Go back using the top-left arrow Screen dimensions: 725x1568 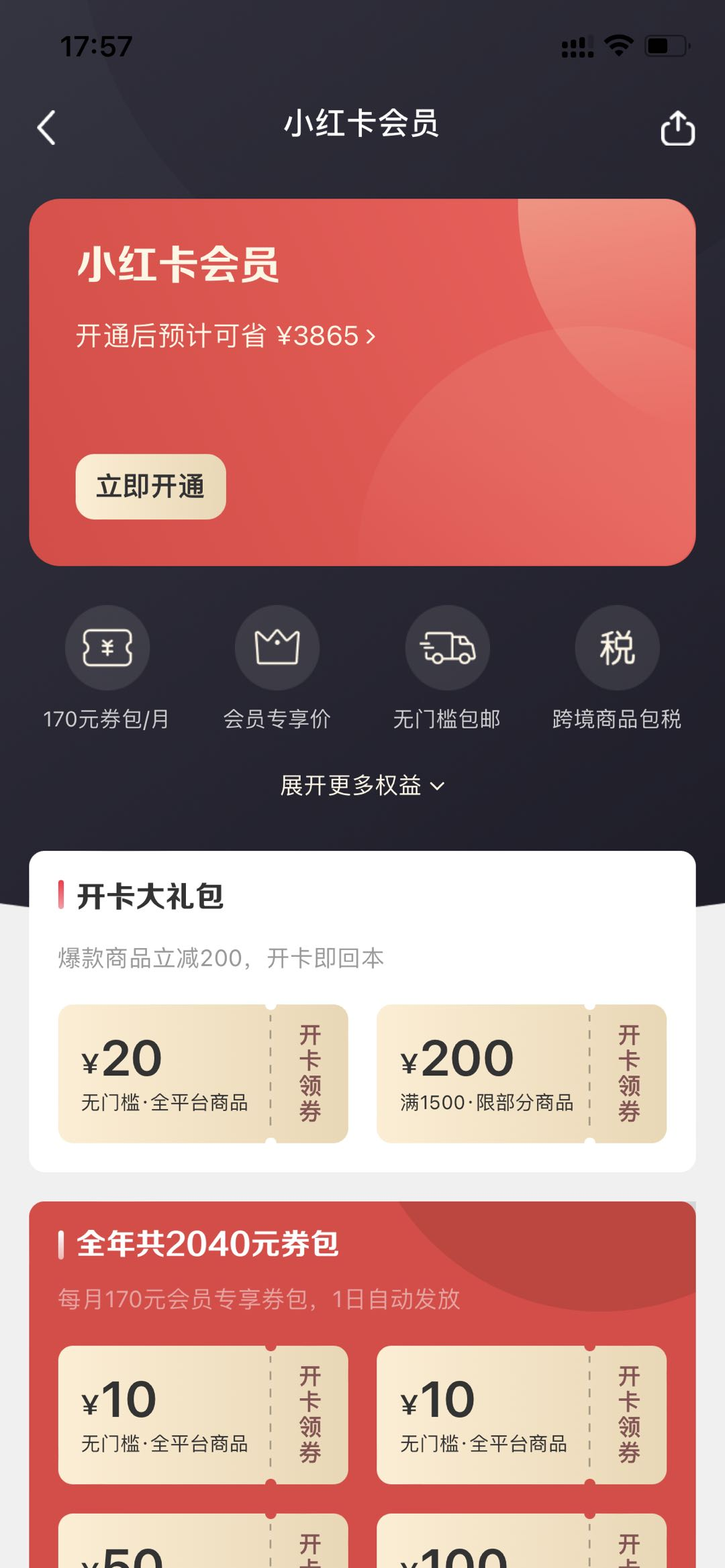[x=46, y=127]
